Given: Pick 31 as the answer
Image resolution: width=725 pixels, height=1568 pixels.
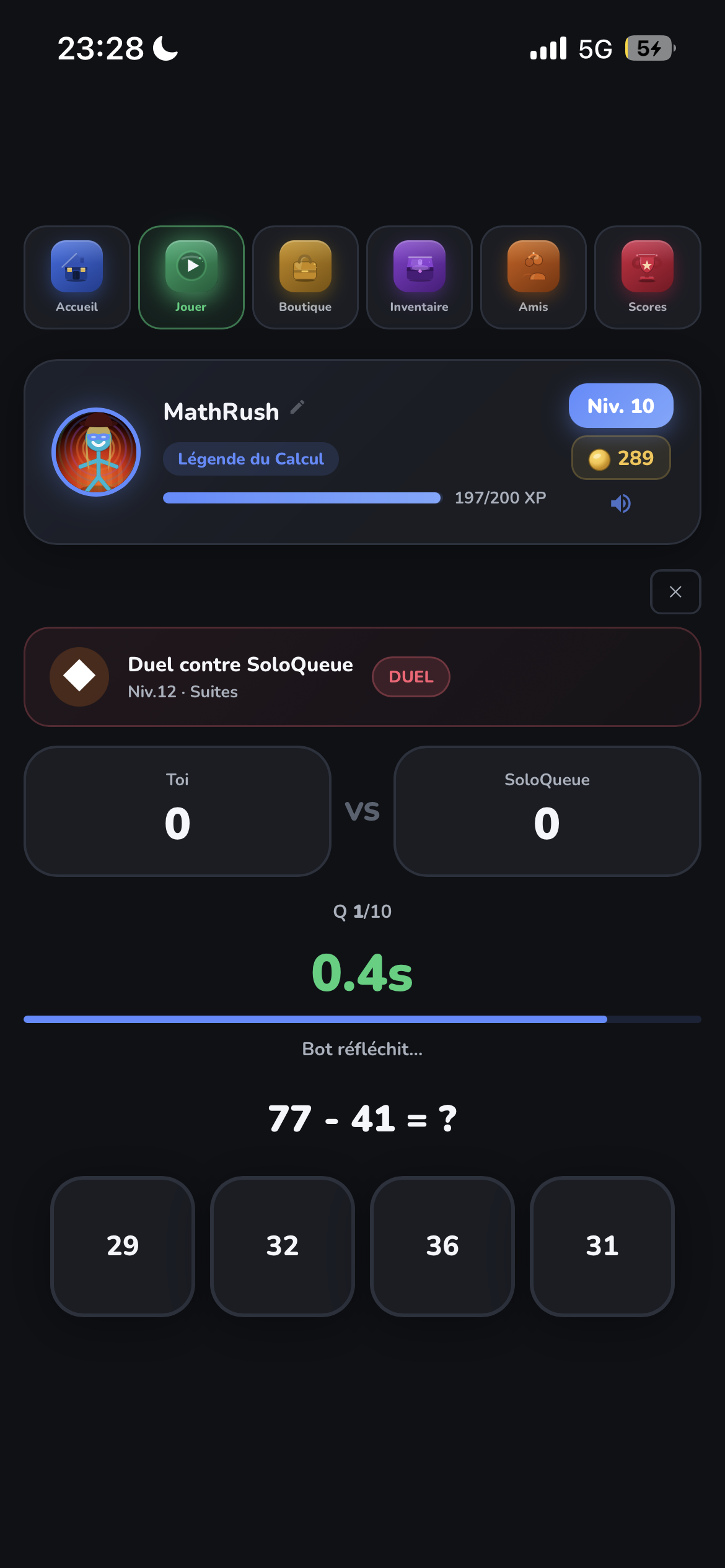Looking at the screenshot, I should click(602, 1246).
